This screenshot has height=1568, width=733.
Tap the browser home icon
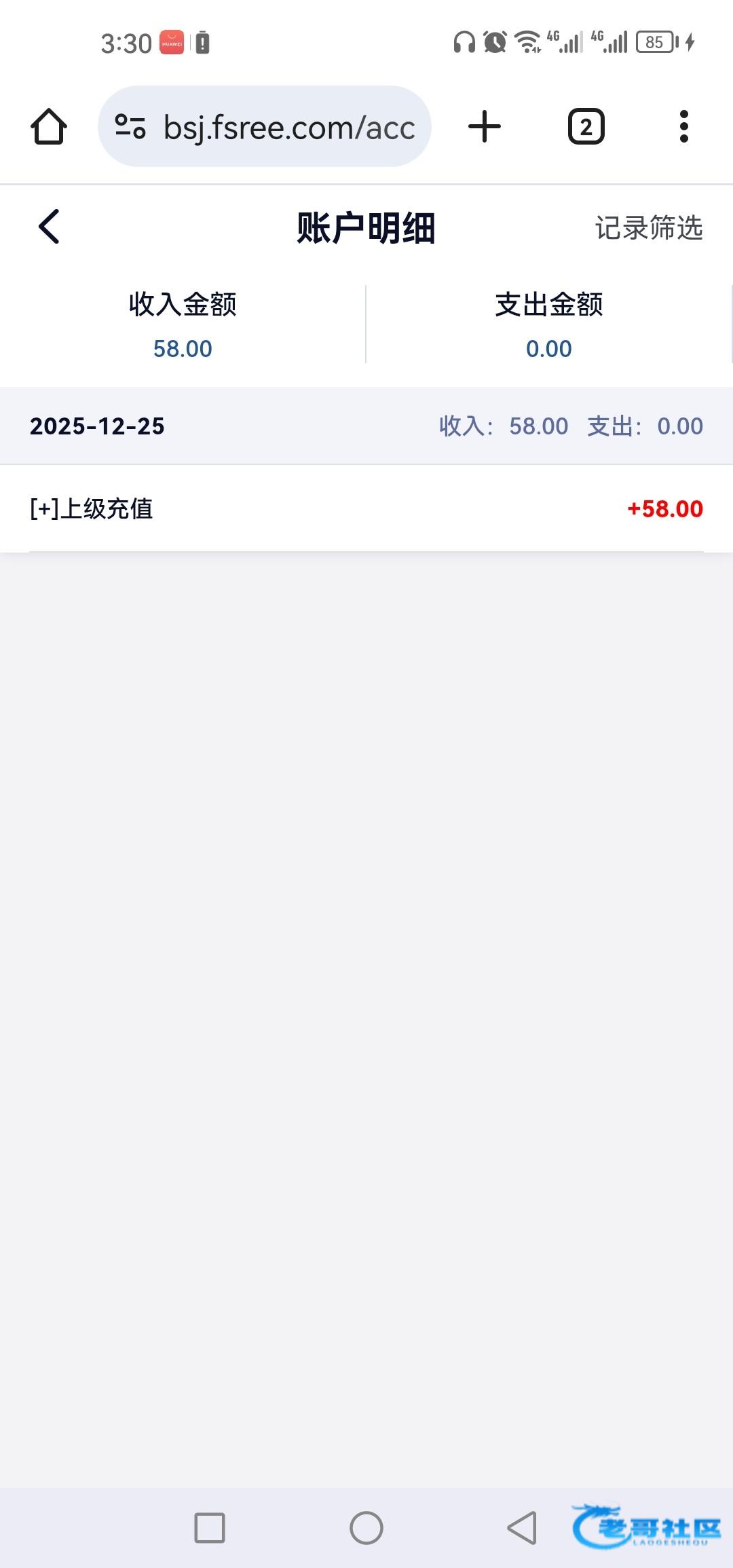click(x=49, y=127)
